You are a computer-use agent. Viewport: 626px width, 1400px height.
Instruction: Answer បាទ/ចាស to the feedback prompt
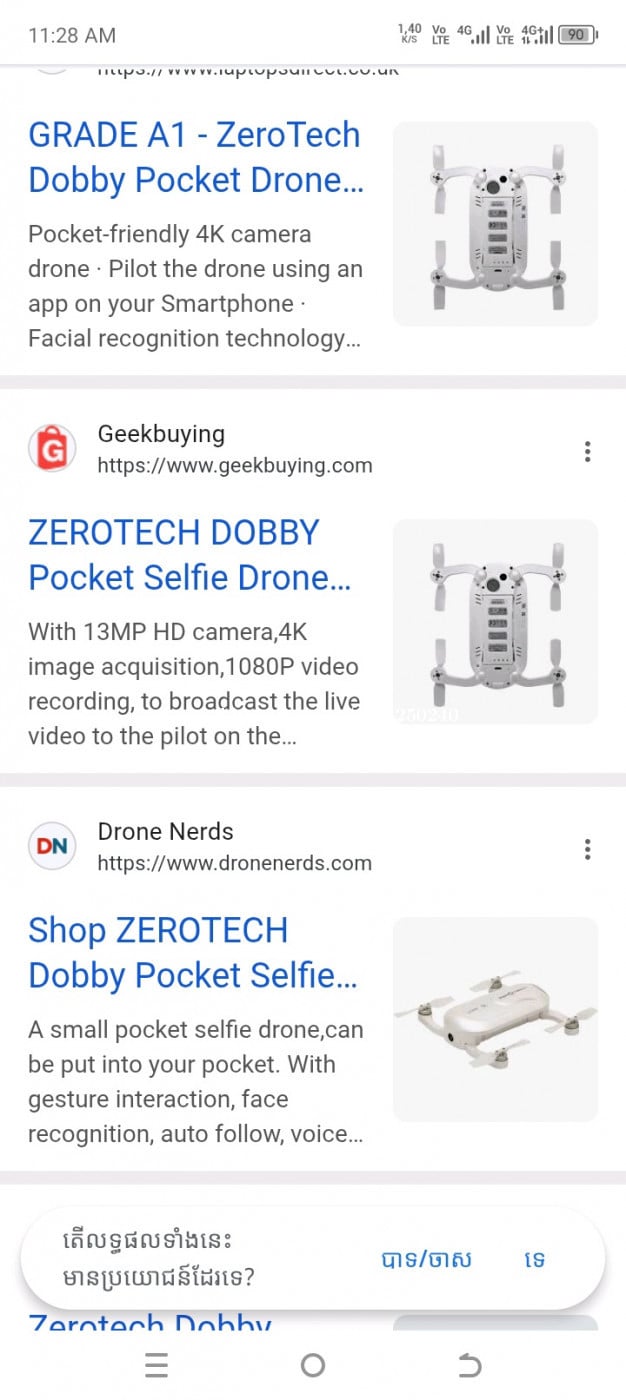426,1259
